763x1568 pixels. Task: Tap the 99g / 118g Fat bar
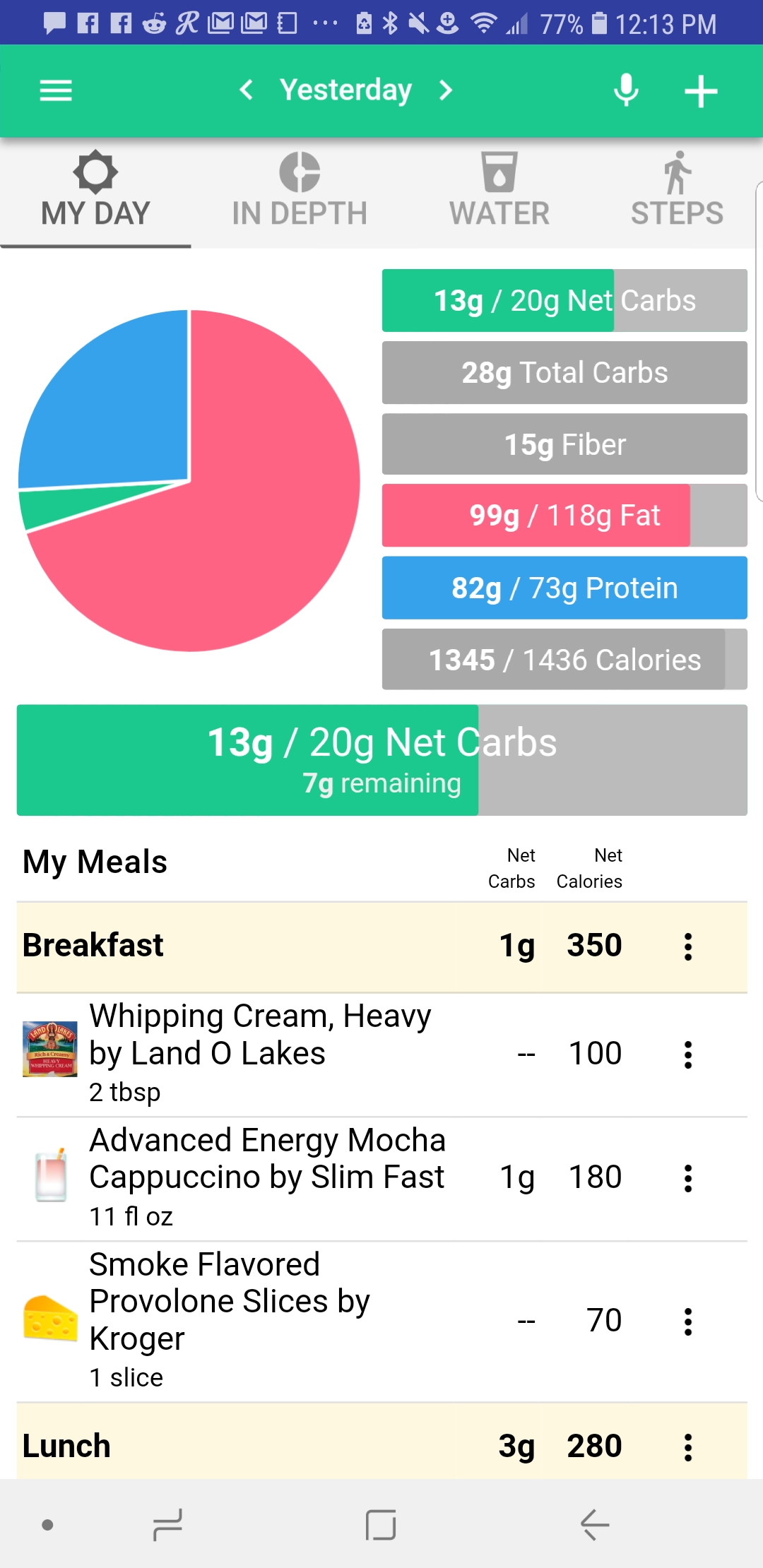(564, 516)
